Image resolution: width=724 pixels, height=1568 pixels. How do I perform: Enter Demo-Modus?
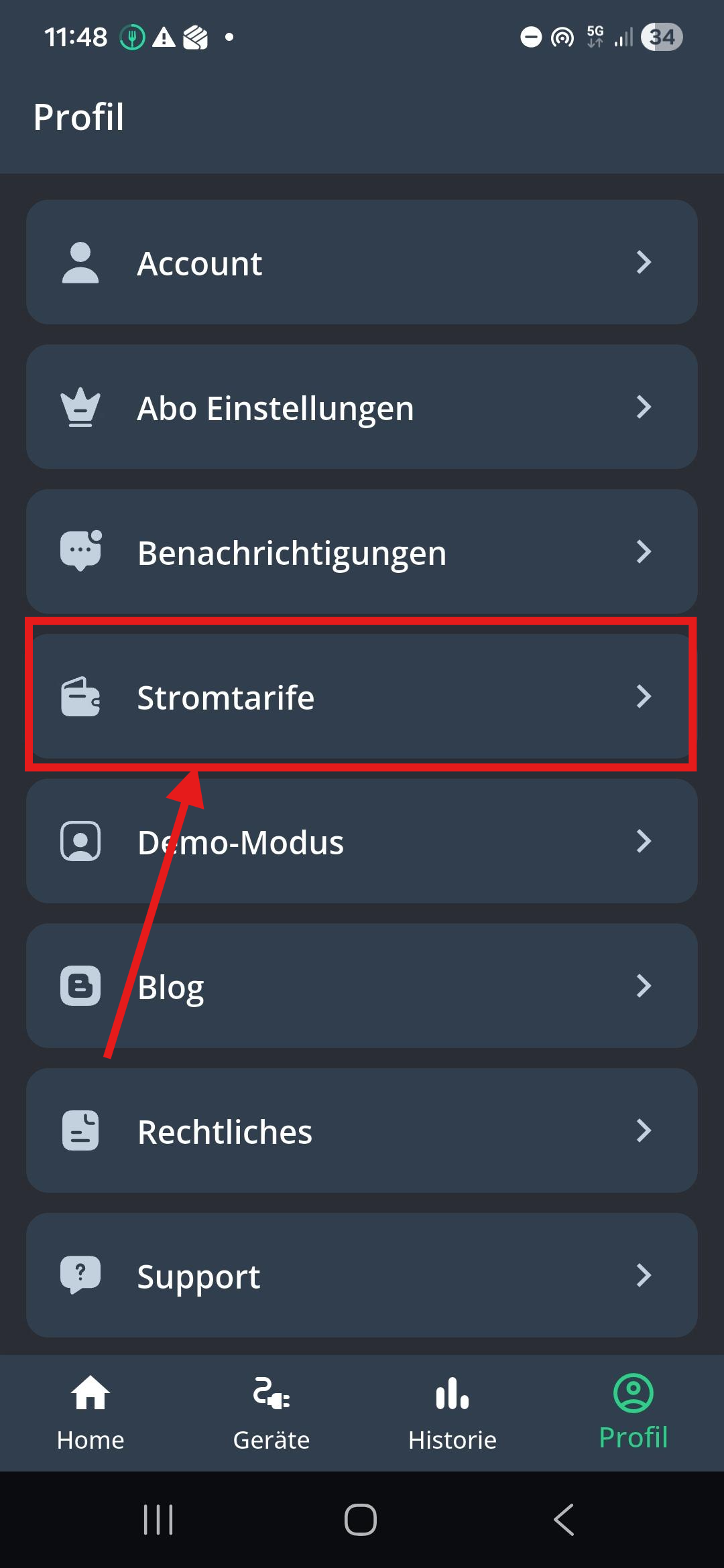[x=362, y=841]
